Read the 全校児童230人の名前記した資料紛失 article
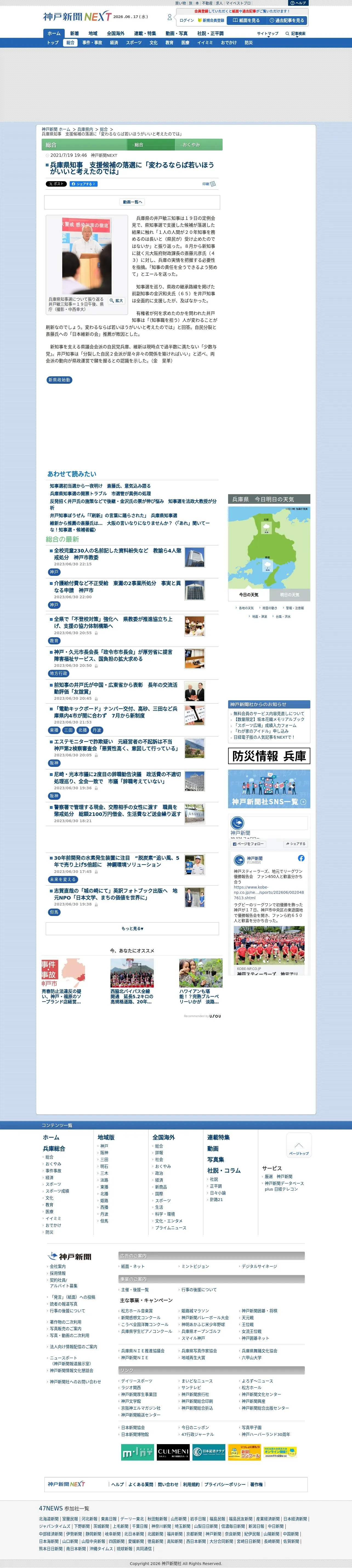Image resolution: width=352 pixels, height=1568 pixels. pos(117,554)
